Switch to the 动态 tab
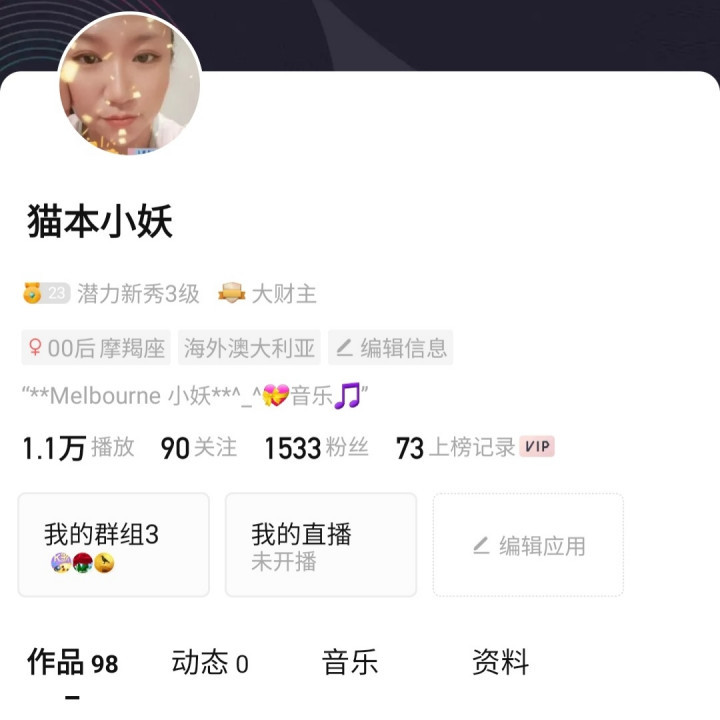The height and width of the screenshot is (720, 720). pyautogui.click(x=210, y=663)
